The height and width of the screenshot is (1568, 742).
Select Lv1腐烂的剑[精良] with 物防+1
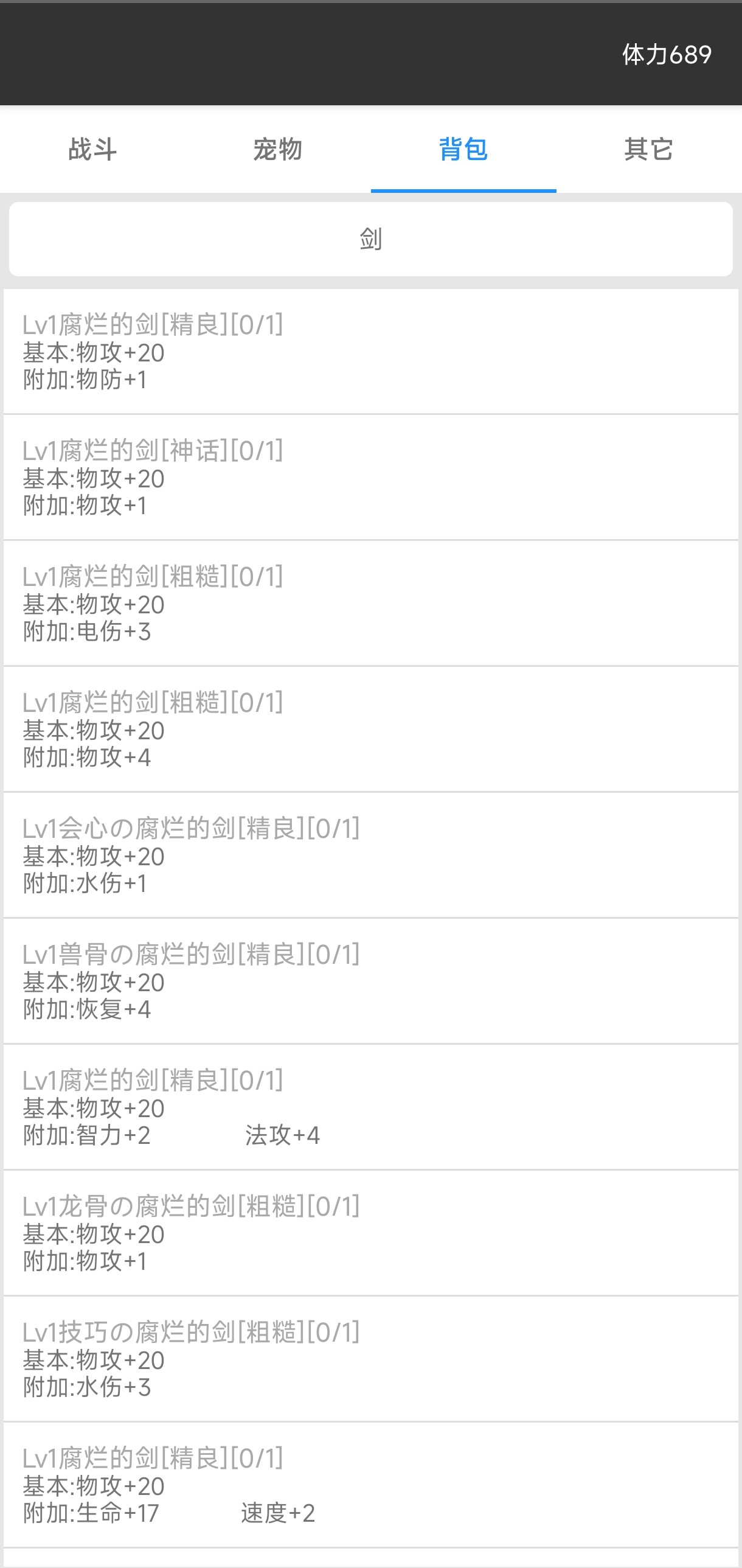371,352
